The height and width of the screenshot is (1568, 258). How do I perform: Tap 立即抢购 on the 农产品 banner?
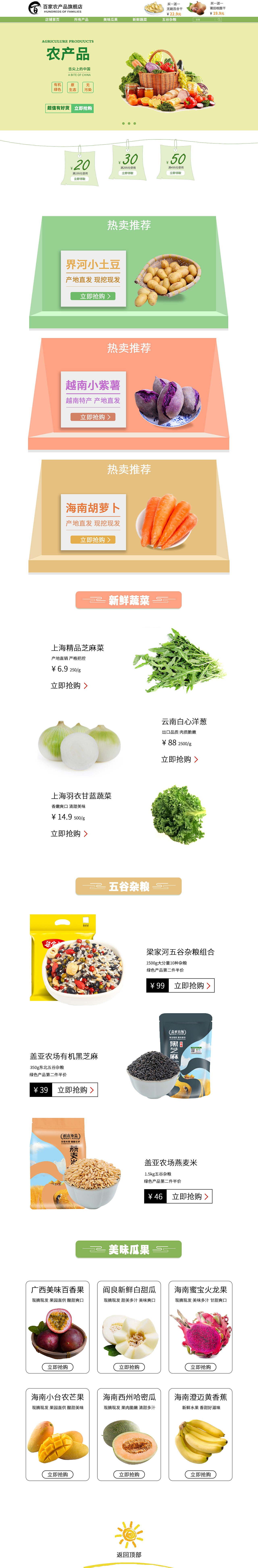click(83, 108)
